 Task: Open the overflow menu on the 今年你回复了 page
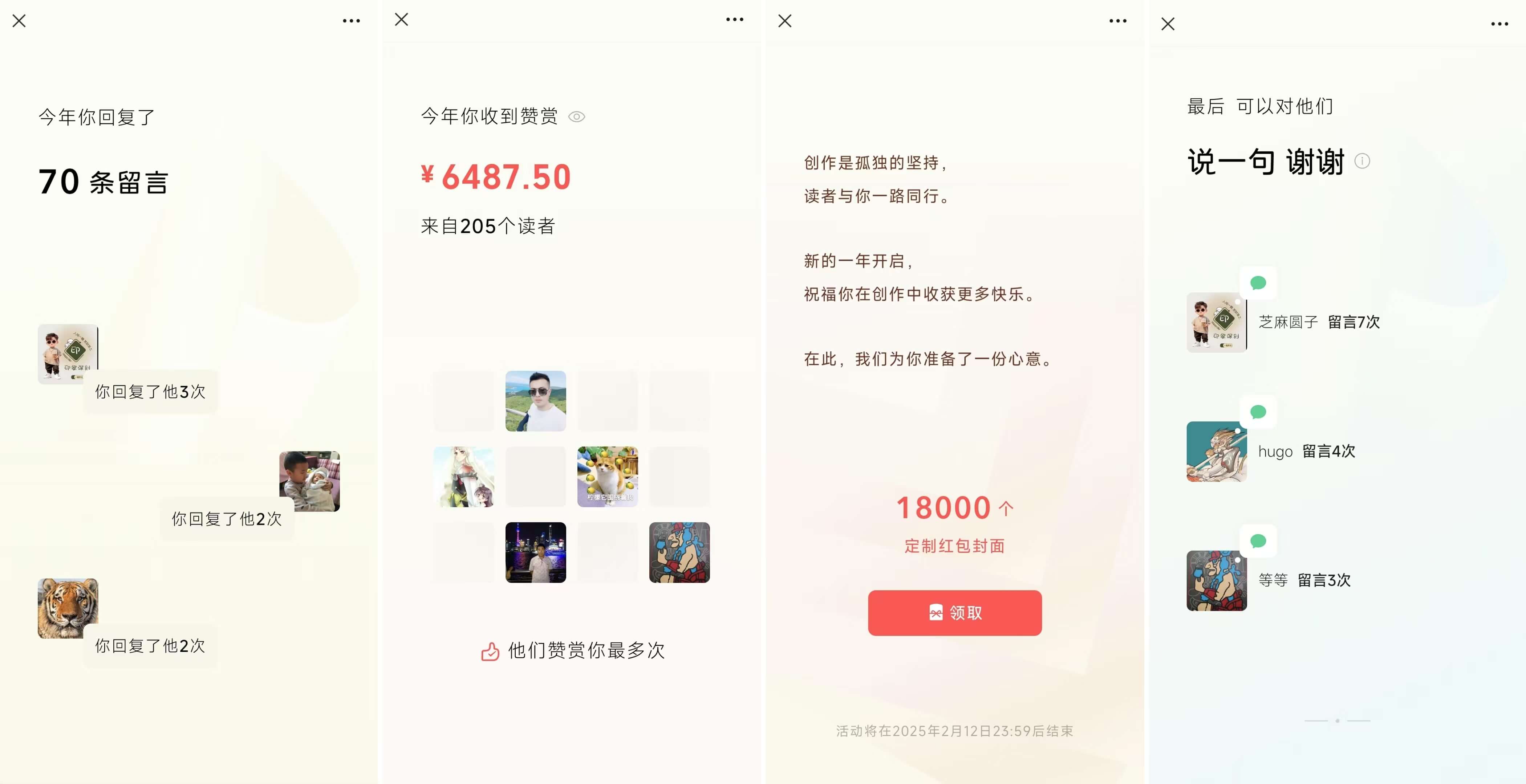click(351, 21)
